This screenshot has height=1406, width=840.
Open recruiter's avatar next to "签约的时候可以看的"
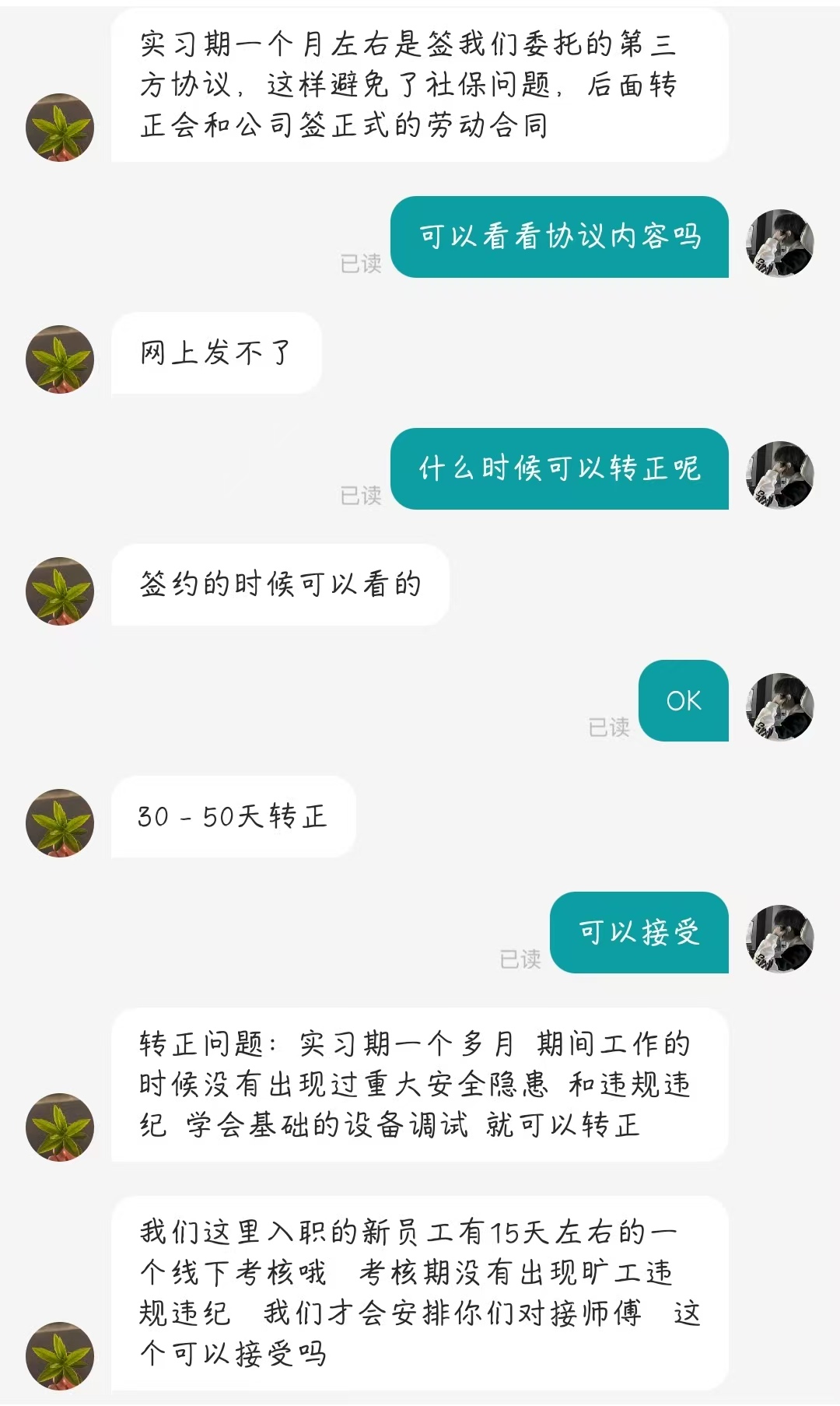pos(60,591)
